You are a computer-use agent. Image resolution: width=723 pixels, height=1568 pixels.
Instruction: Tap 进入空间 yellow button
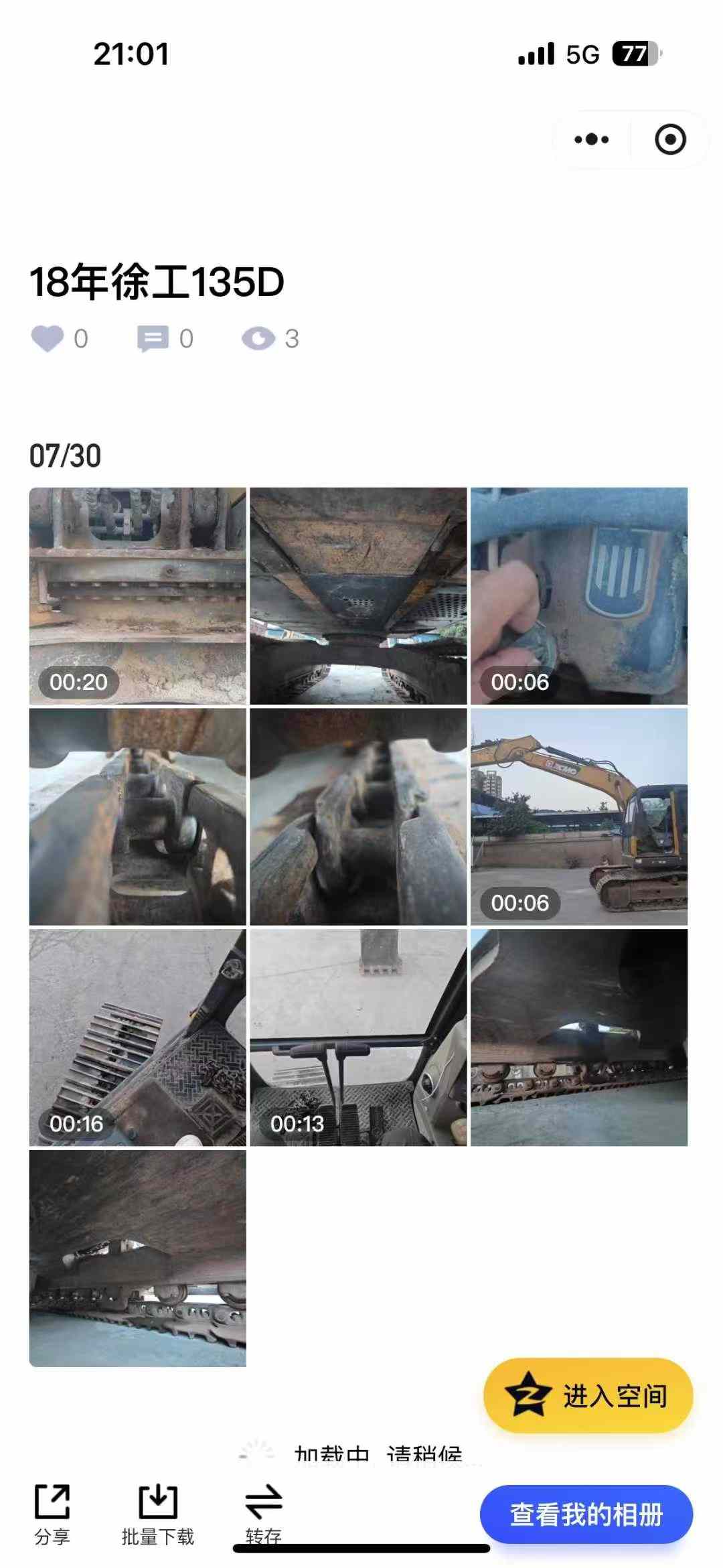[x=588, y=1397]
